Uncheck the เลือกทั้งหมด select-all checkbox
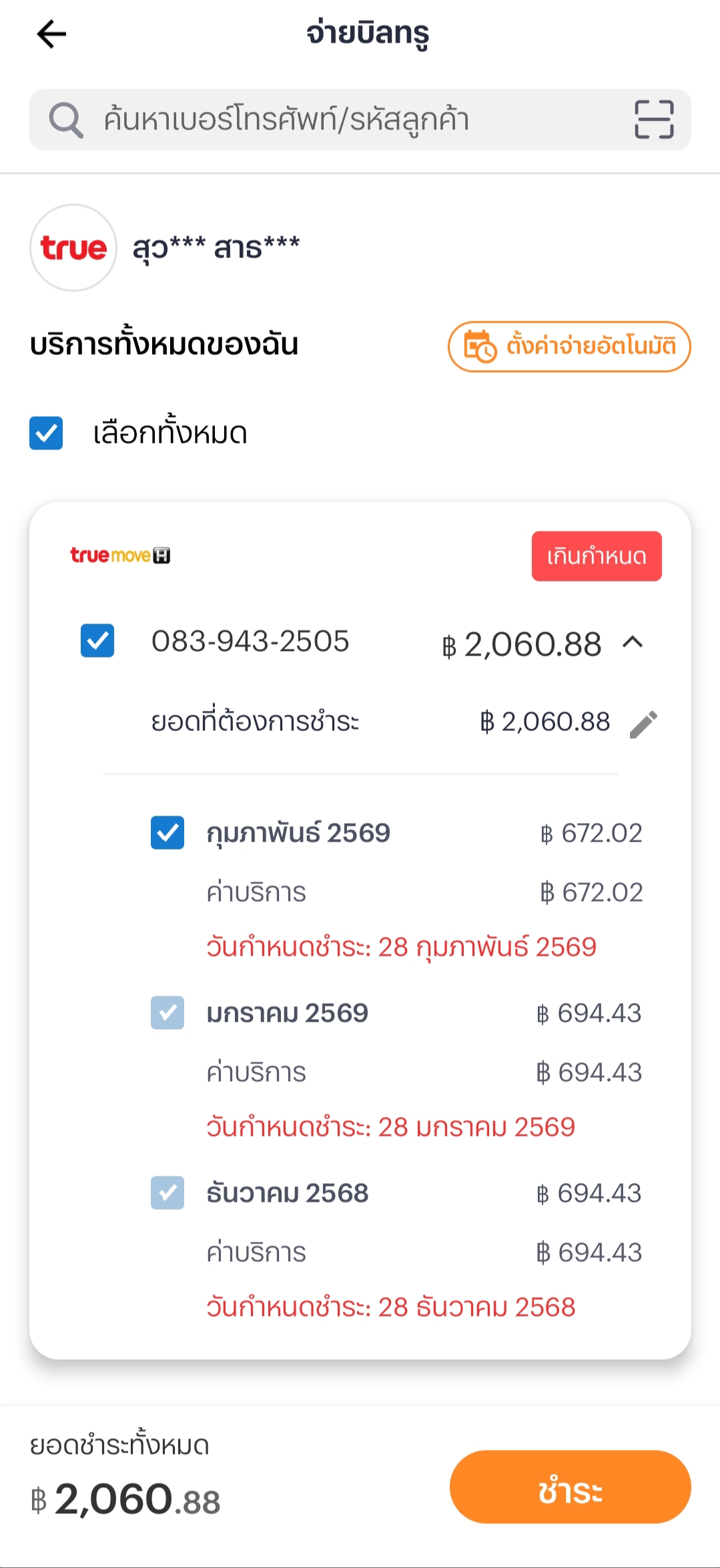Screen dimensions: 720x1568 pyautogui.click(x=46, y=433)
